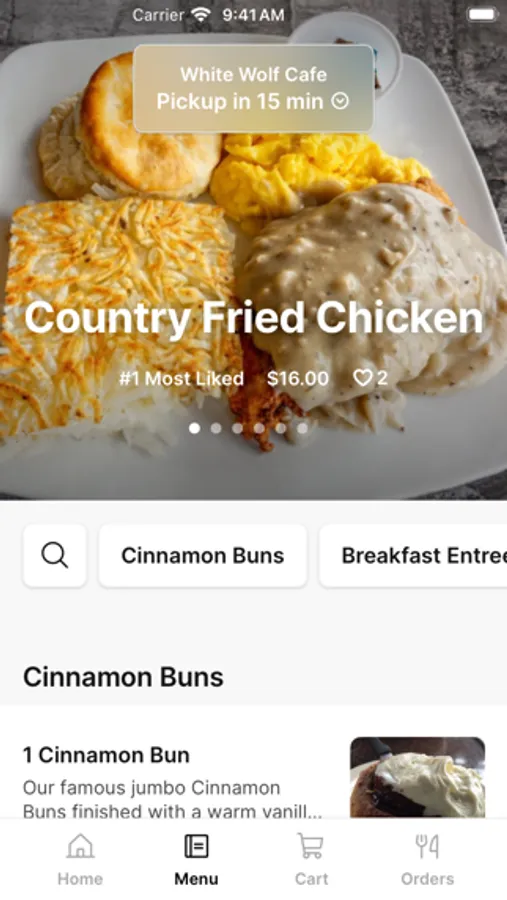Viewport: 507px width, 900px height.
Task: Open the Cart tab
Action: pyautogui.click(x=311, y=860)
